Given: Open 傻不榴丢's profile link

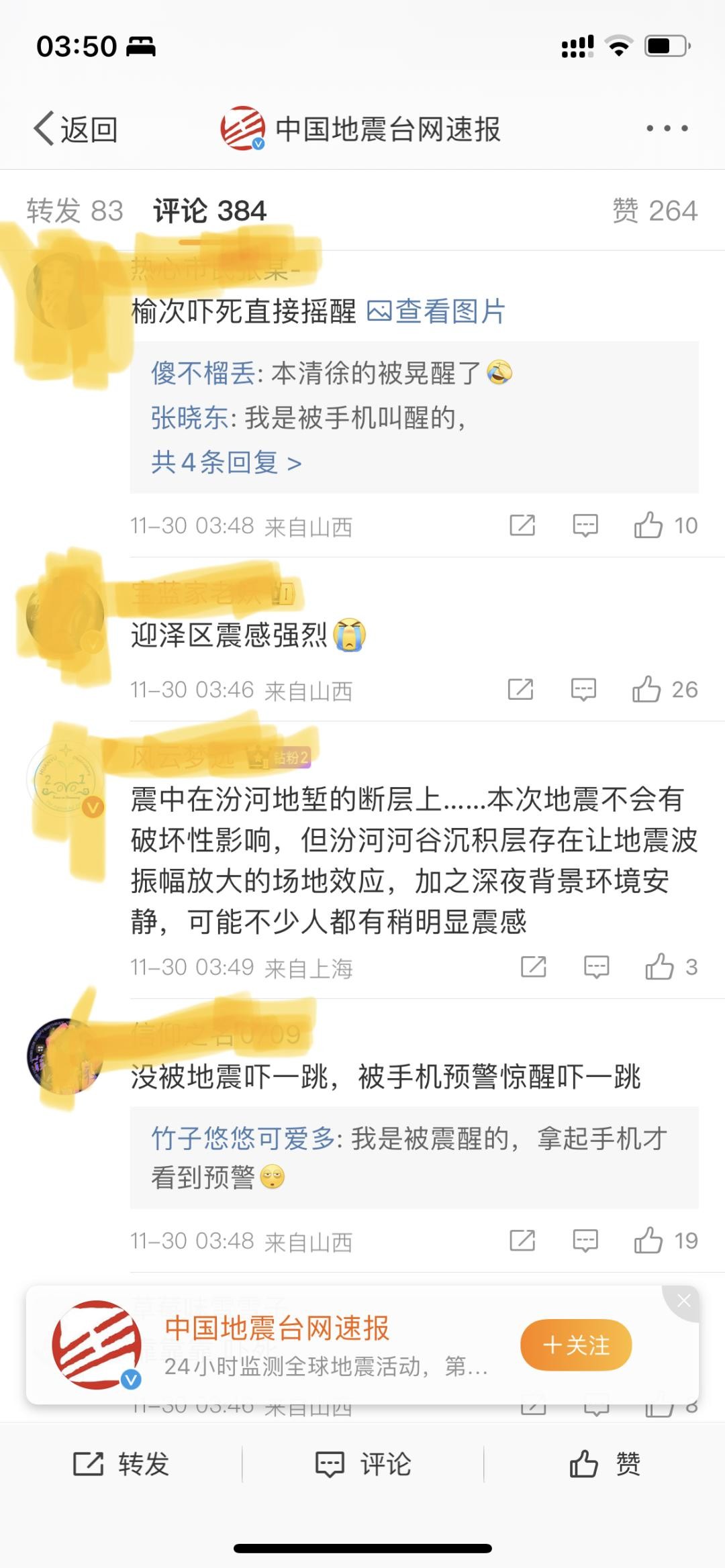Looking at the screenshot, I should click(x=203, y=373).
